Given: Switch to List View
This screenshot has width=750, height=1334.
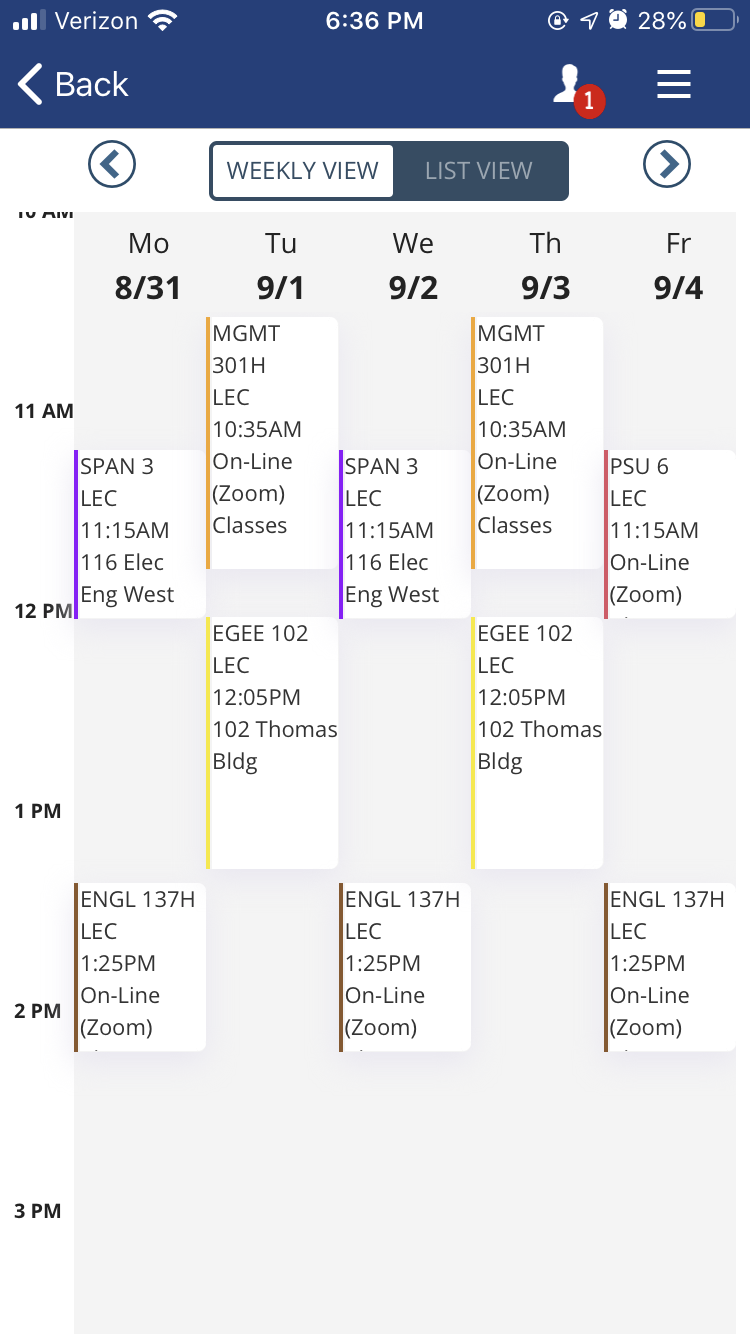Looking at the screenshot, I should (x=479, y=171).
